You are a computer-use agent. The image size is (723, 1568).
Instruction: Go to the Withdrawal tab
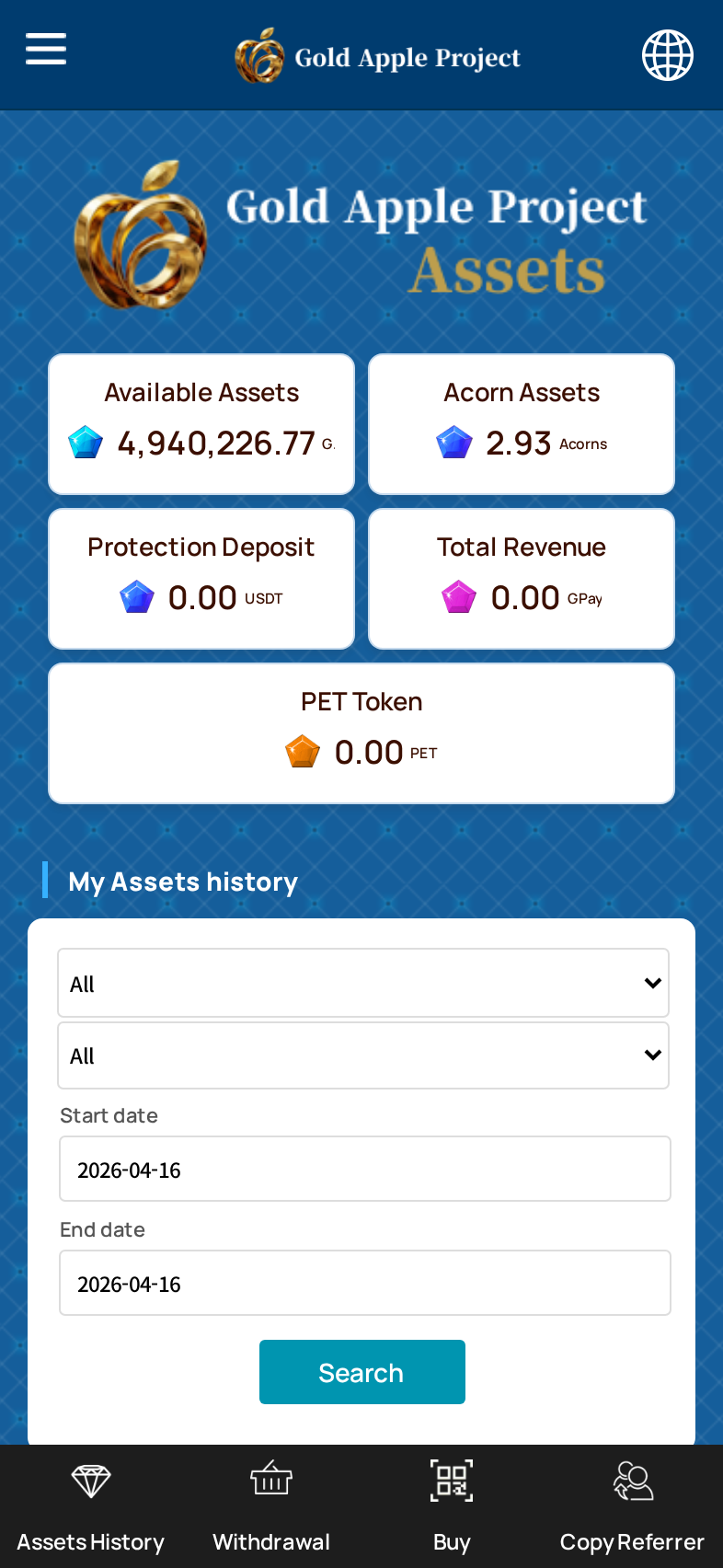pyautogui.click(x=271, y=1506)
